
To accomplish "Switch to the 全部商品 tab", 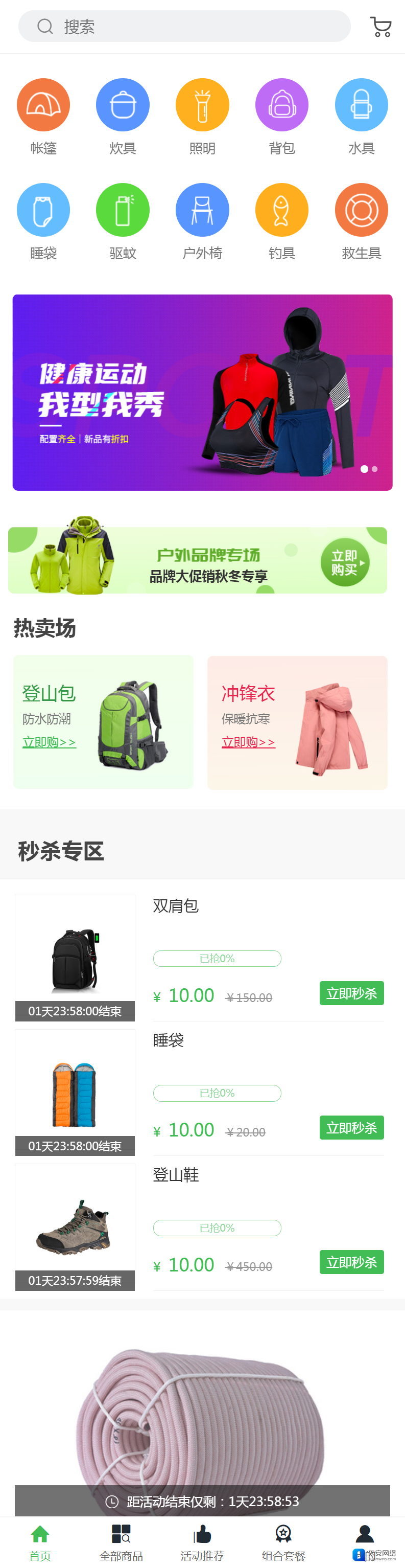I will coord(121,1543).
